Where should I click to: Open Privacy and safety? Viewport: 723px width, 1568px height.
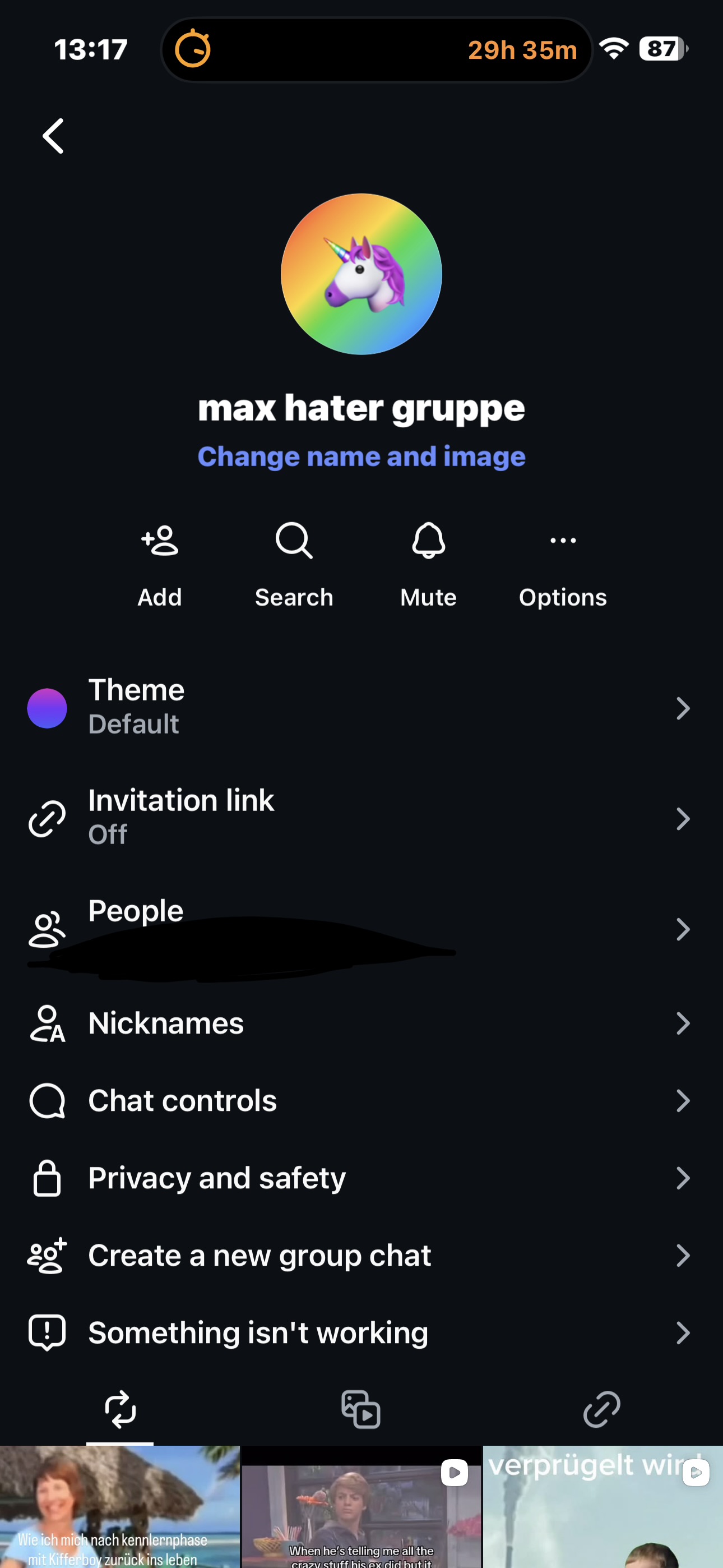click(361, 1178)
